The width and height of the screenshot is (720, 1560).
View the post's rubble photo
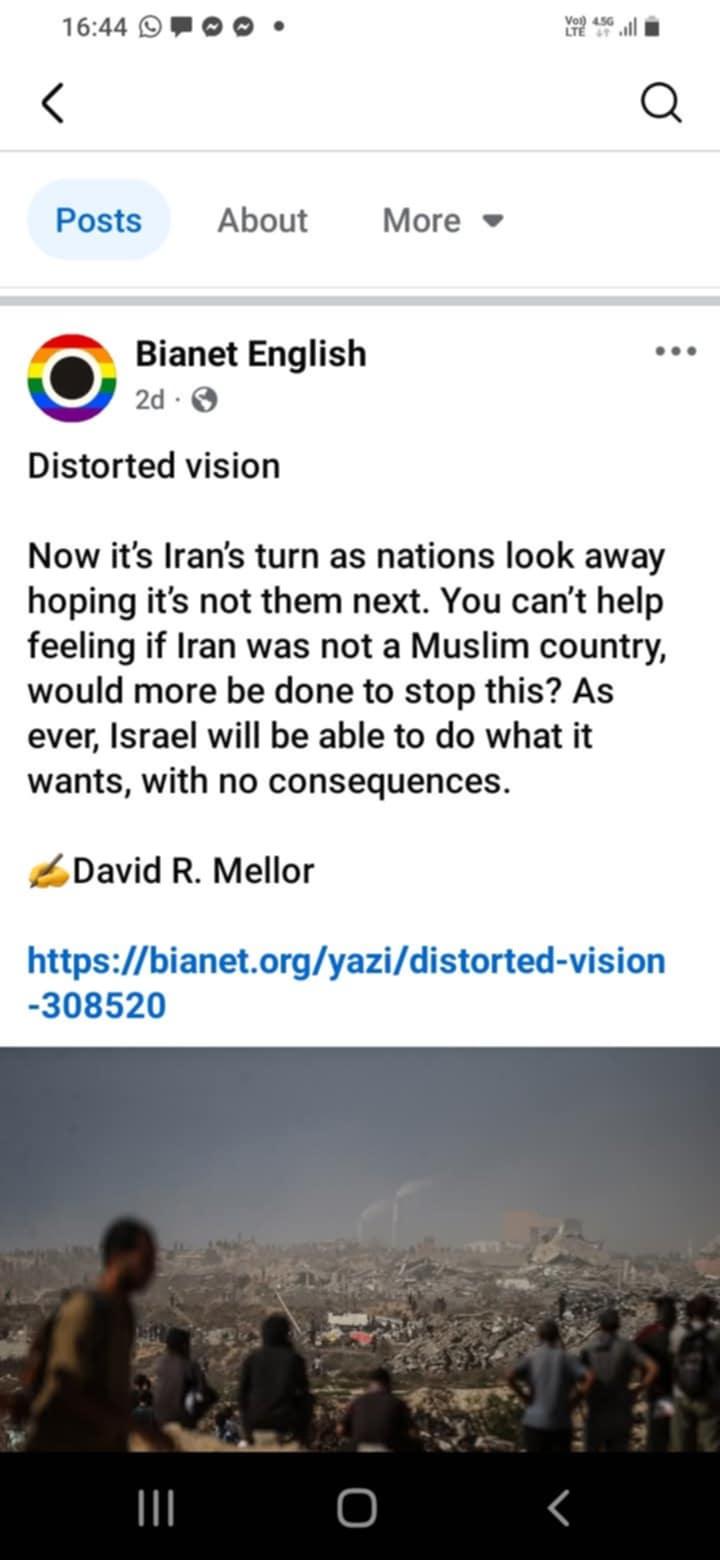(x=360, y=1249)
